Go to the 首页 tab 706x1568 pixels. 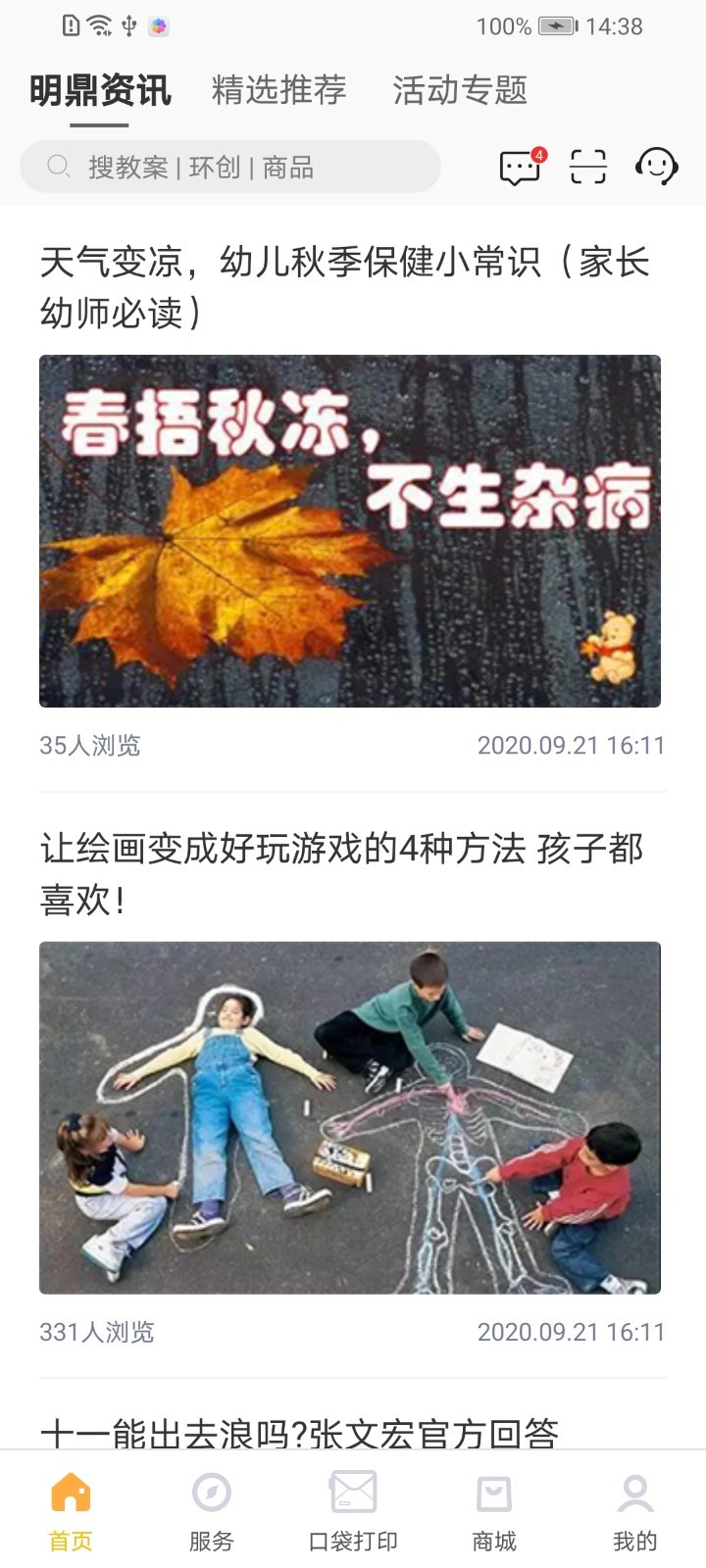71,1511
